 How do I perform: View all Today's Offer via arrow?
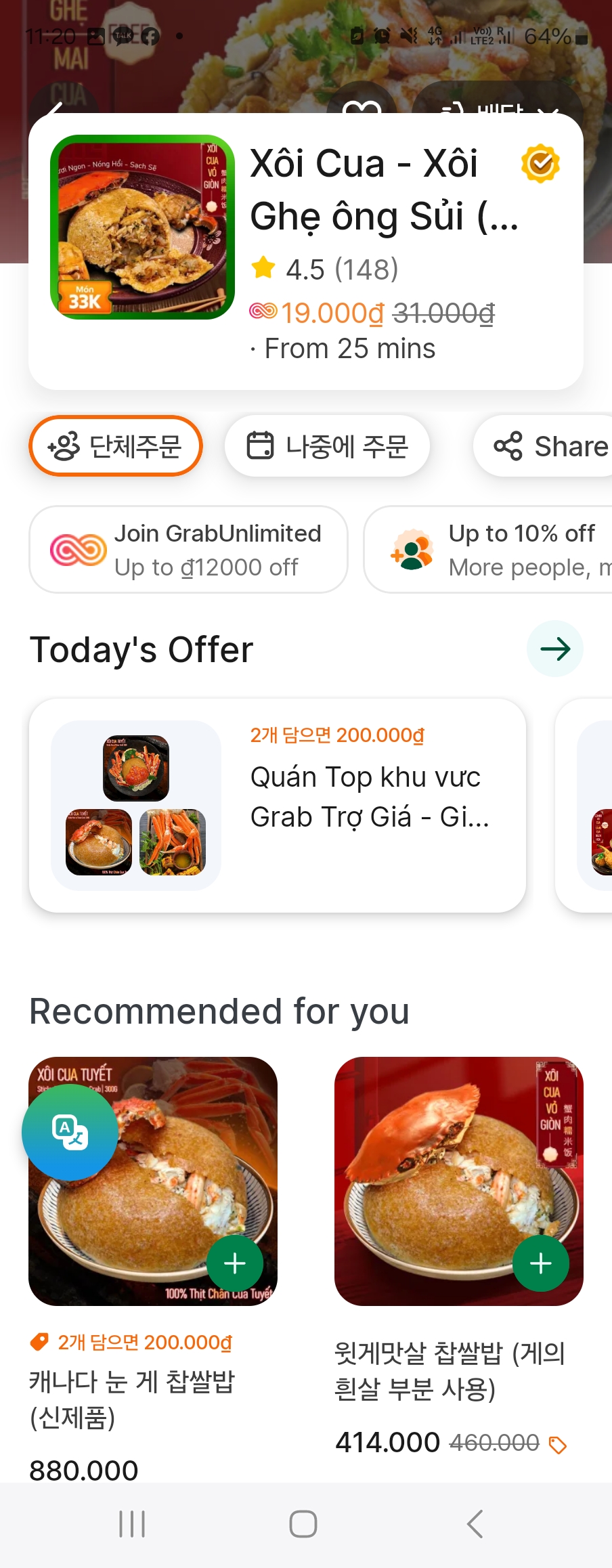pyautogui.click(x=554, y=649)
